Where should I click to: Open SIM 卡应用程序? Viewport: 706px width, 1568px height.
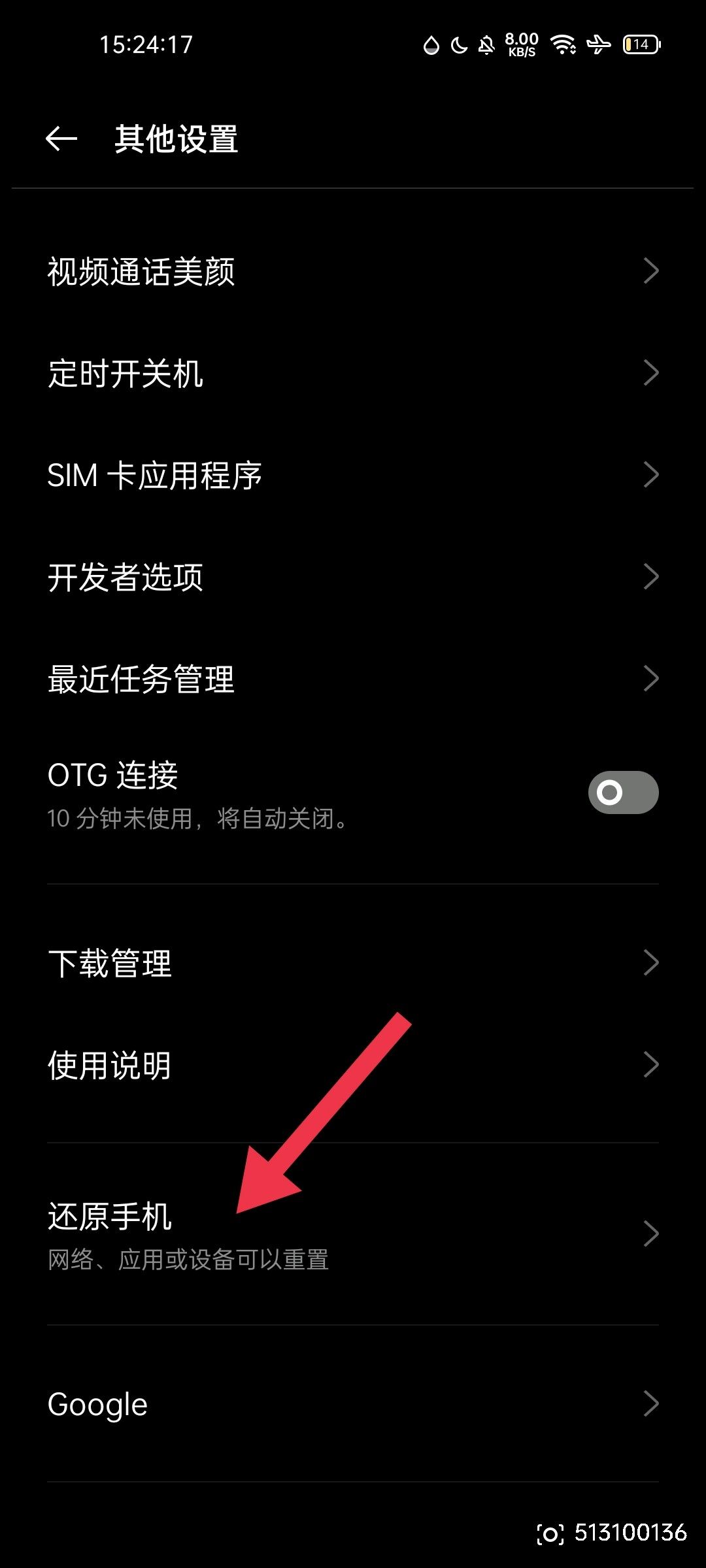tap(353, 475)
